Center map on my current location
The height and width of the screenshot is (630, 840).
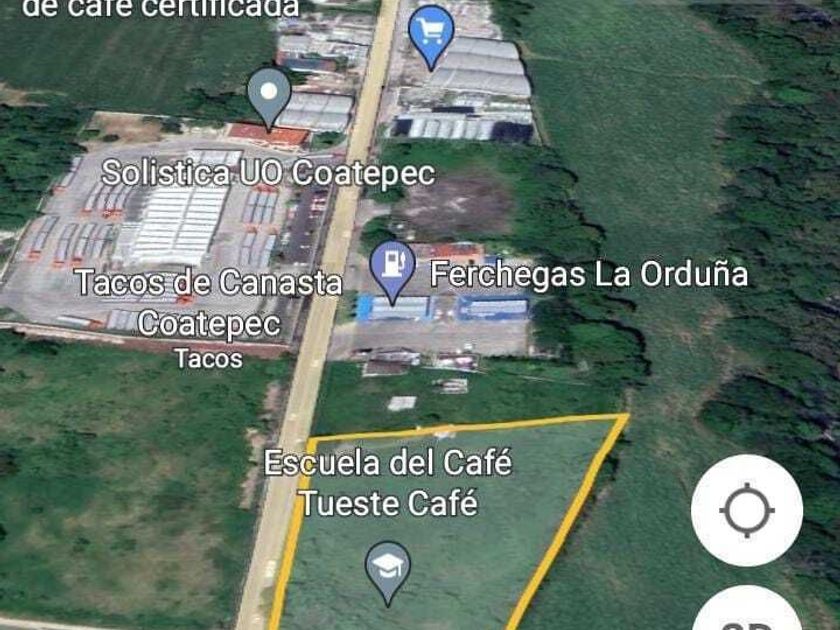pos(746,510)
